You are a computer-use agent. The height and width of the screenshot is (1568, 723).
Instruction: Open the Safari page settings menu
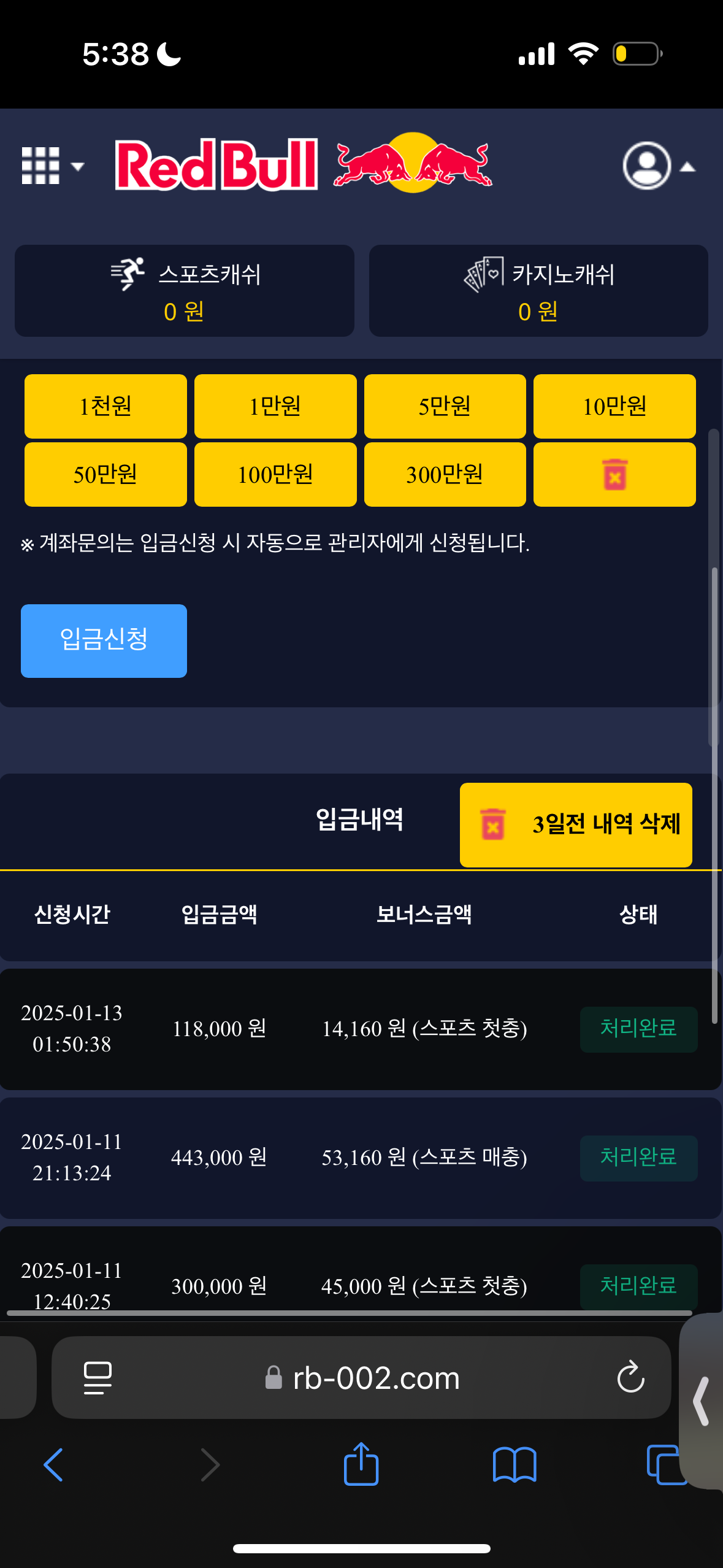(x=98, y=1377)
